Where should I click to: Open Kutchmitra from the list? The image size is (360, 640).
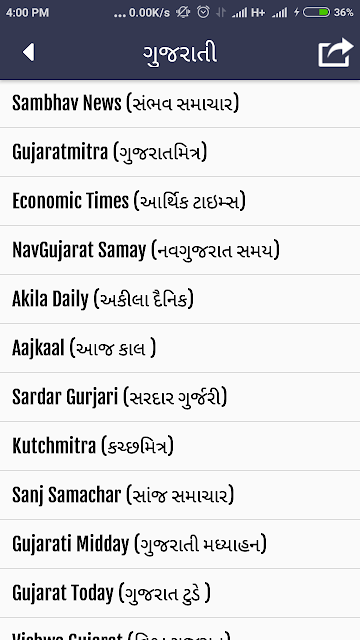(180, 446)
